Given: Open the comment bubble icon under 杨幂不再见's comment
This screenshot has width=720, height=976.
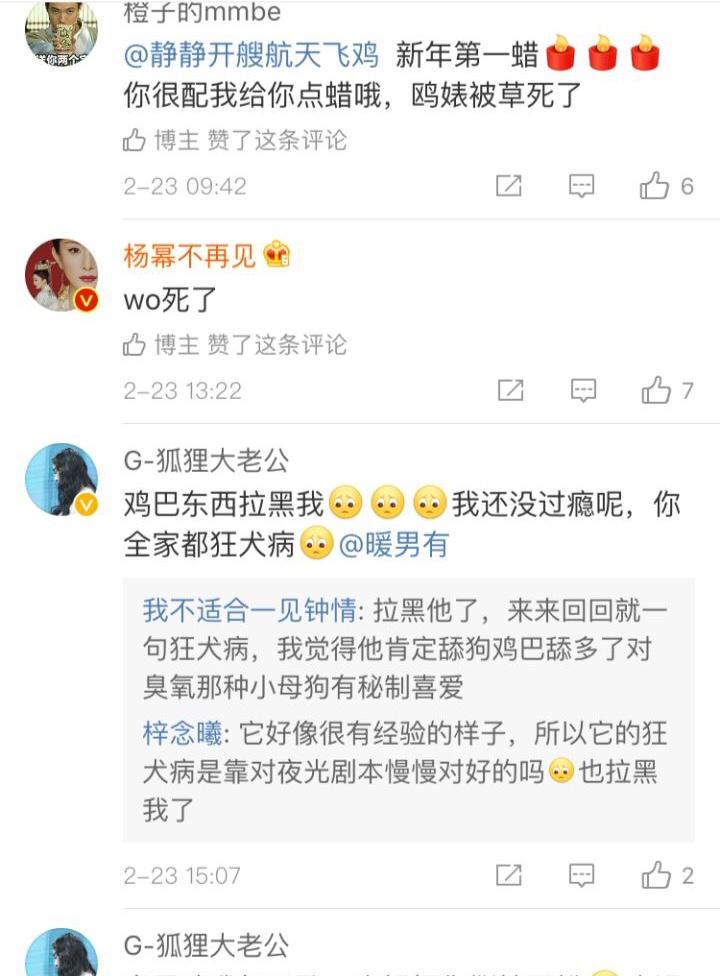Looking at the screenshot, I should pyautogui.click(x=582, y=387).
